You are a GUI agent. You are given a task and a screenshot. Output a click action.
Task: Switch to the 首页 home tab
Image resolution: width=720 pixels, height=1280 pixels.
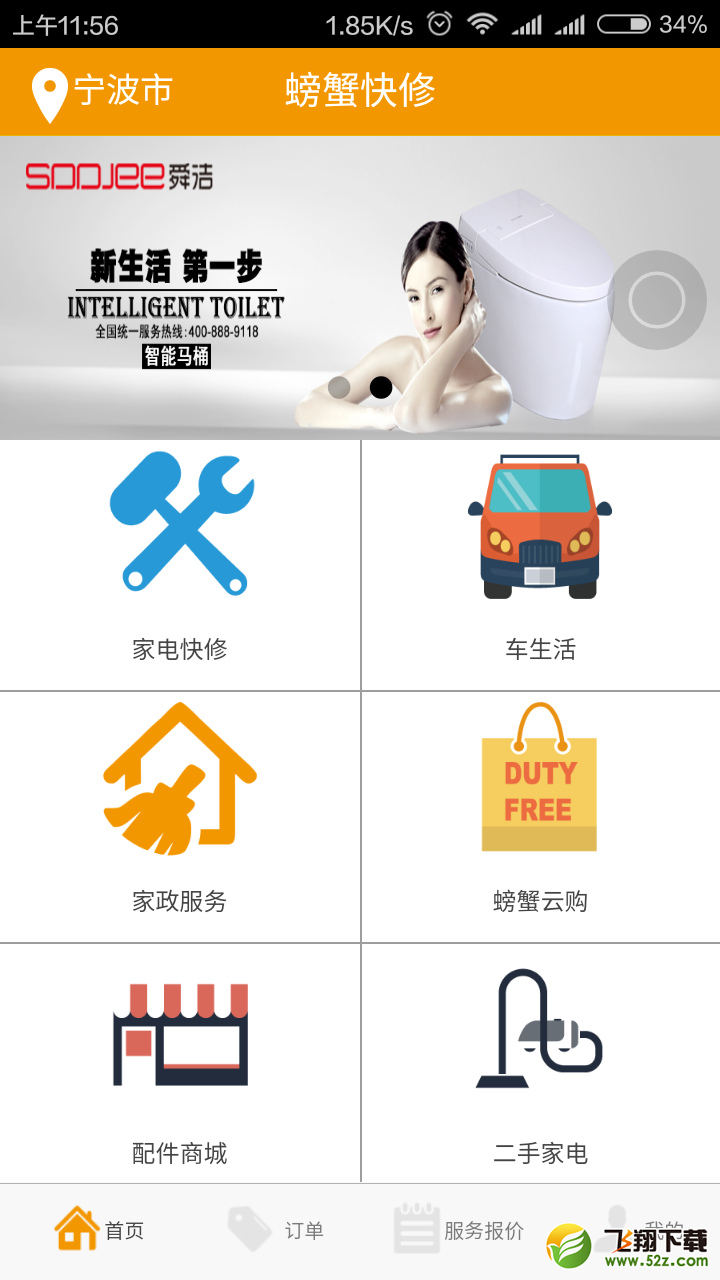coord(100,1230)
